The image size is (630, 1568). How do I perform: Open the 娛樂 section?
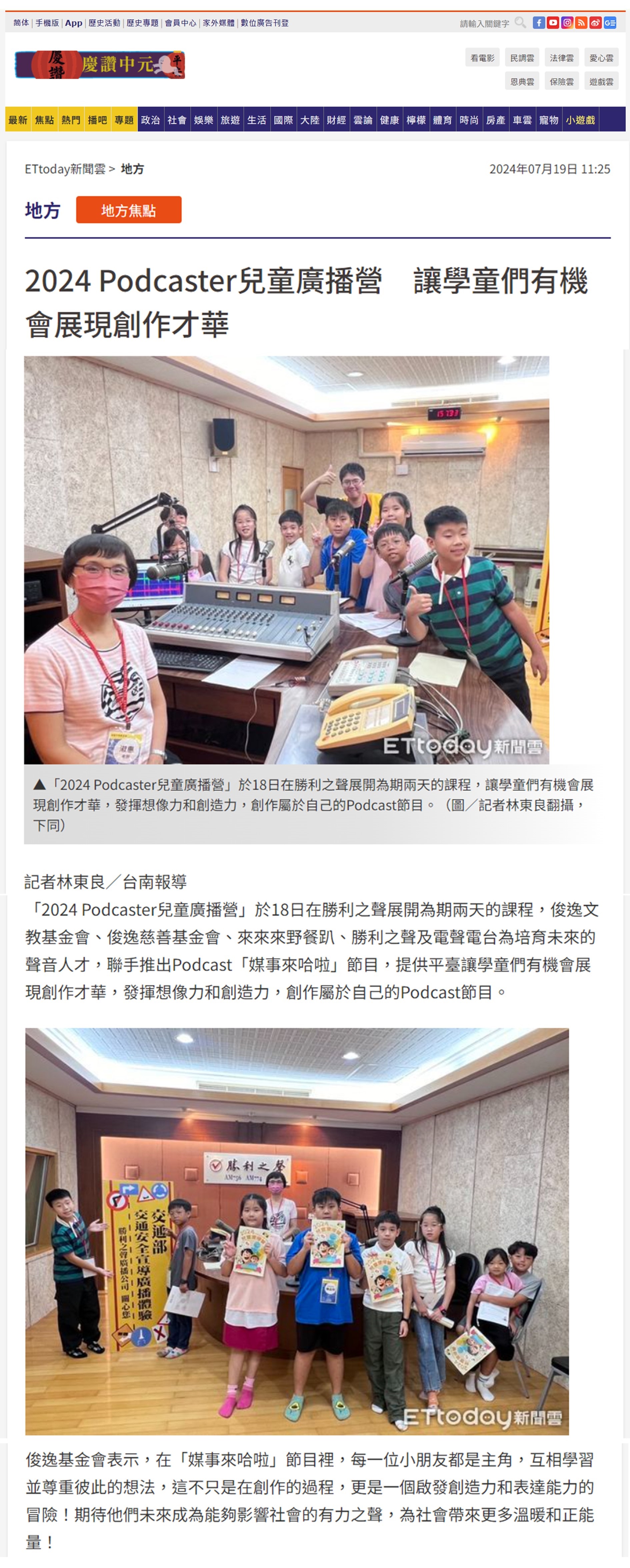pyautogui.click(x=203, y=120)
